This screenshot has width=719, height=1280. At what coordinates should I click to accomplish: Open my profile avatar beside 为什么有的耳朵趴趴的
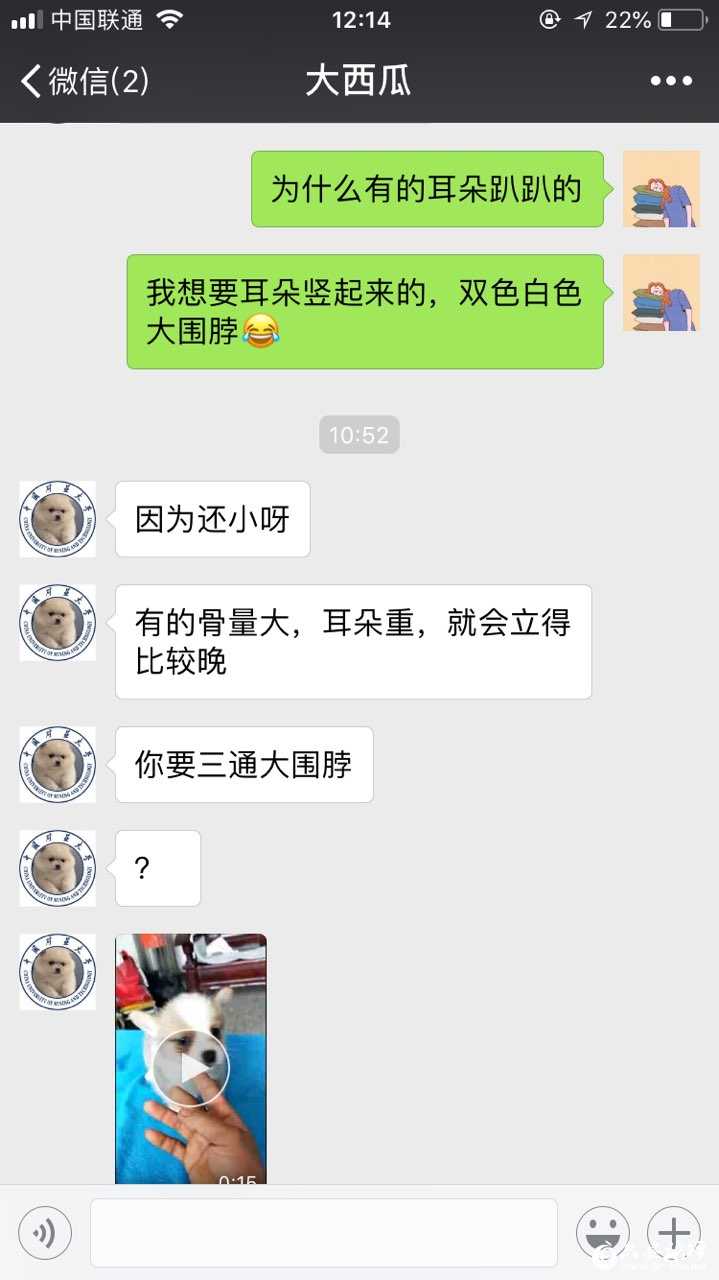pyautogui.click(x=661, y=189)
